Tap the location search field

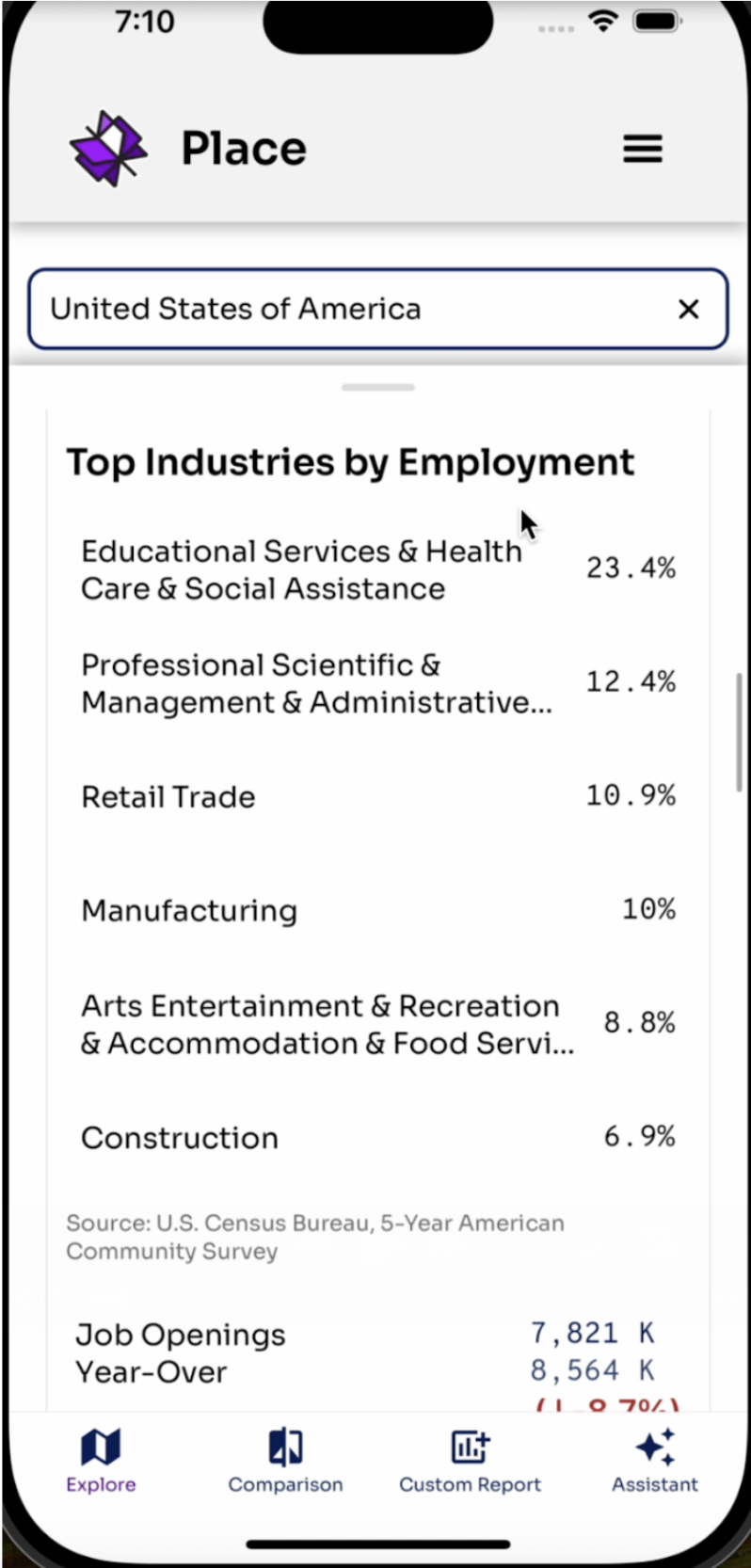pyautogui.click(x=348, y=309)
